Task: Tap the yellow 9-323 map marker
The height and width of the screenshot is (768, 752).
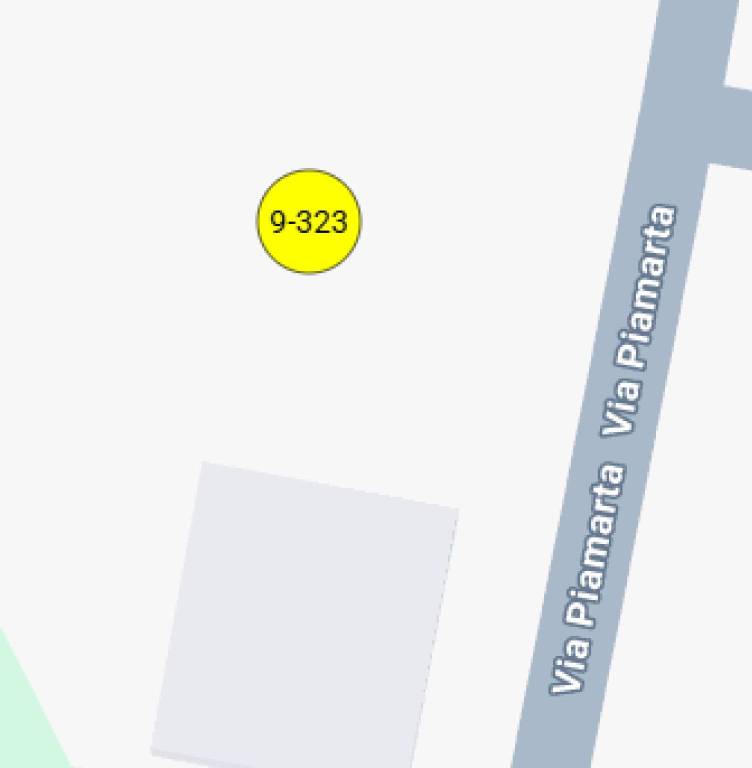Action: click(x=309, y=221)
